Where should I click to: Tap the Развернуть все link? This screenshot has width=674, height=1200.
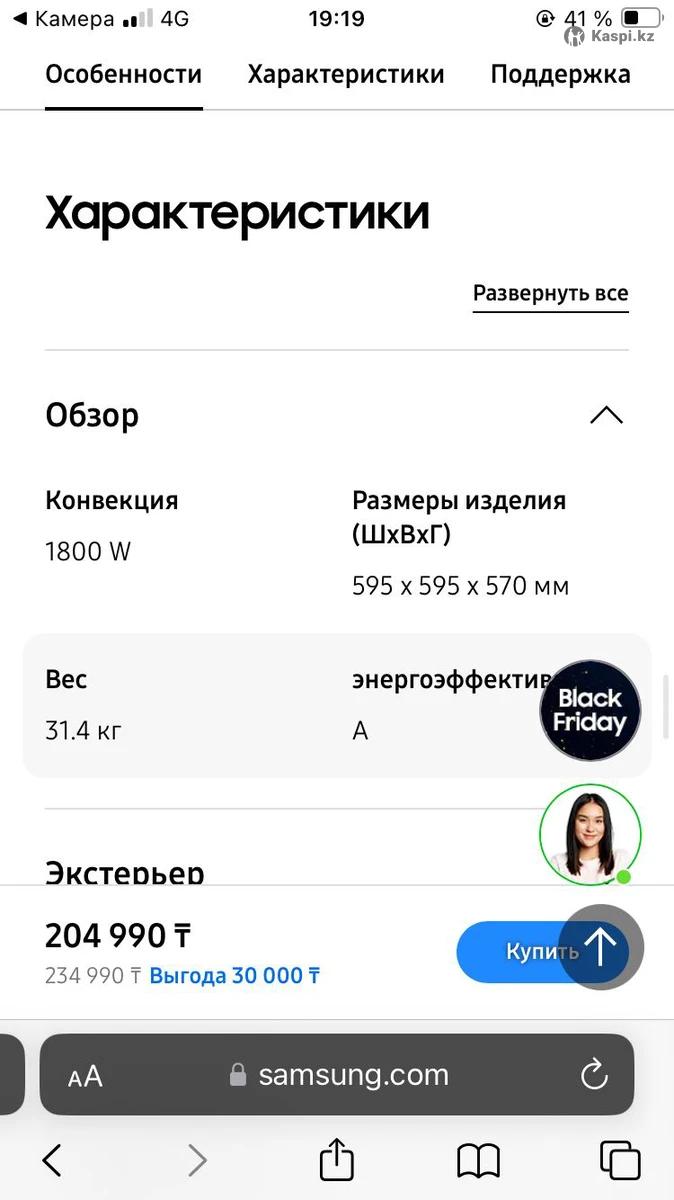click(x=550, y=294)
